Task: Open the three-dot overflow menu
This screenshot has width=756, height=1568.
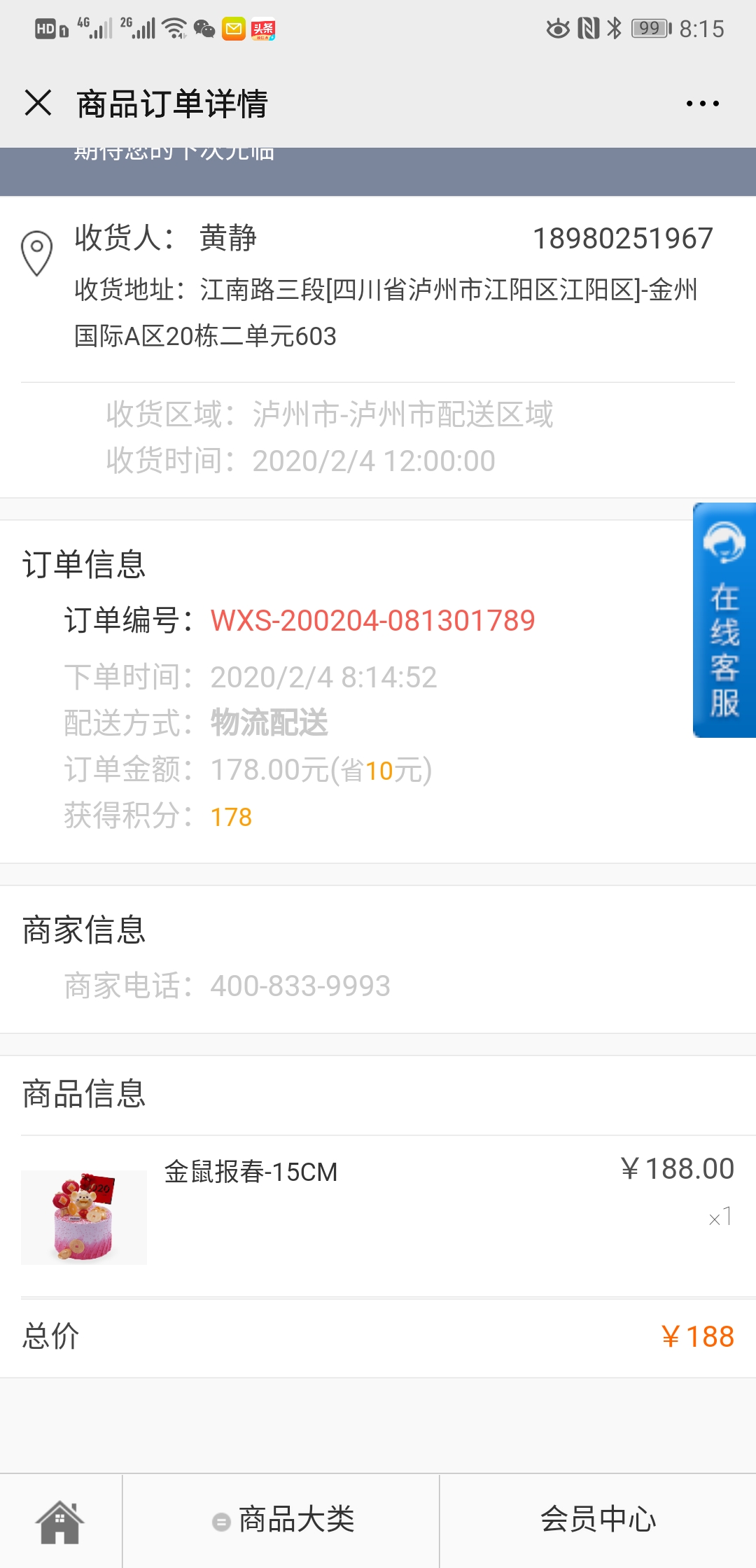Action: (702, 104)
